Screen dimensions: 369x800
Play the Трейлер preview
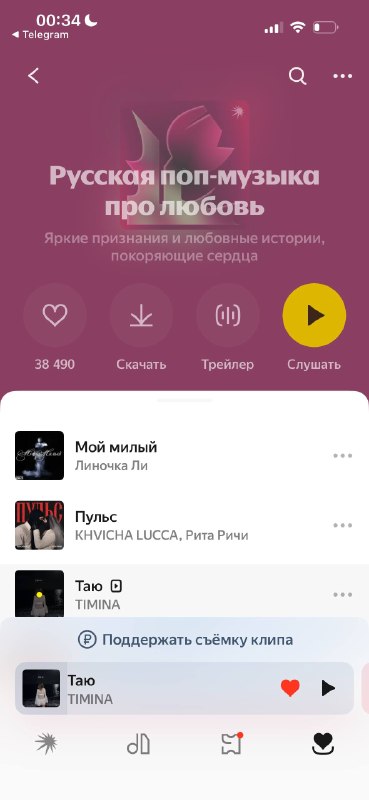(228, 315)
